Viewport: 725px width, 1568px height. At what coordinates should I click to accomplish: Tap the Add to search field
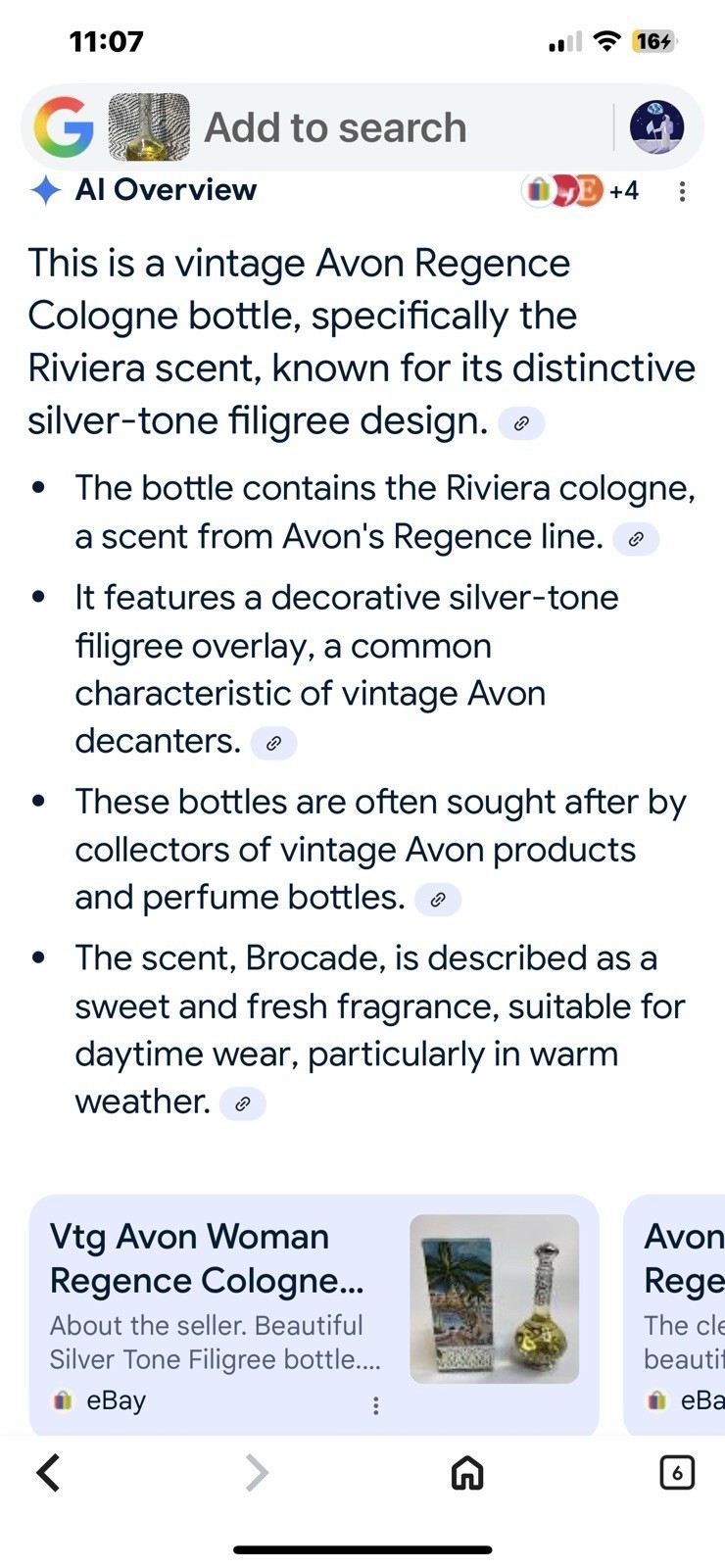(334, 127)
